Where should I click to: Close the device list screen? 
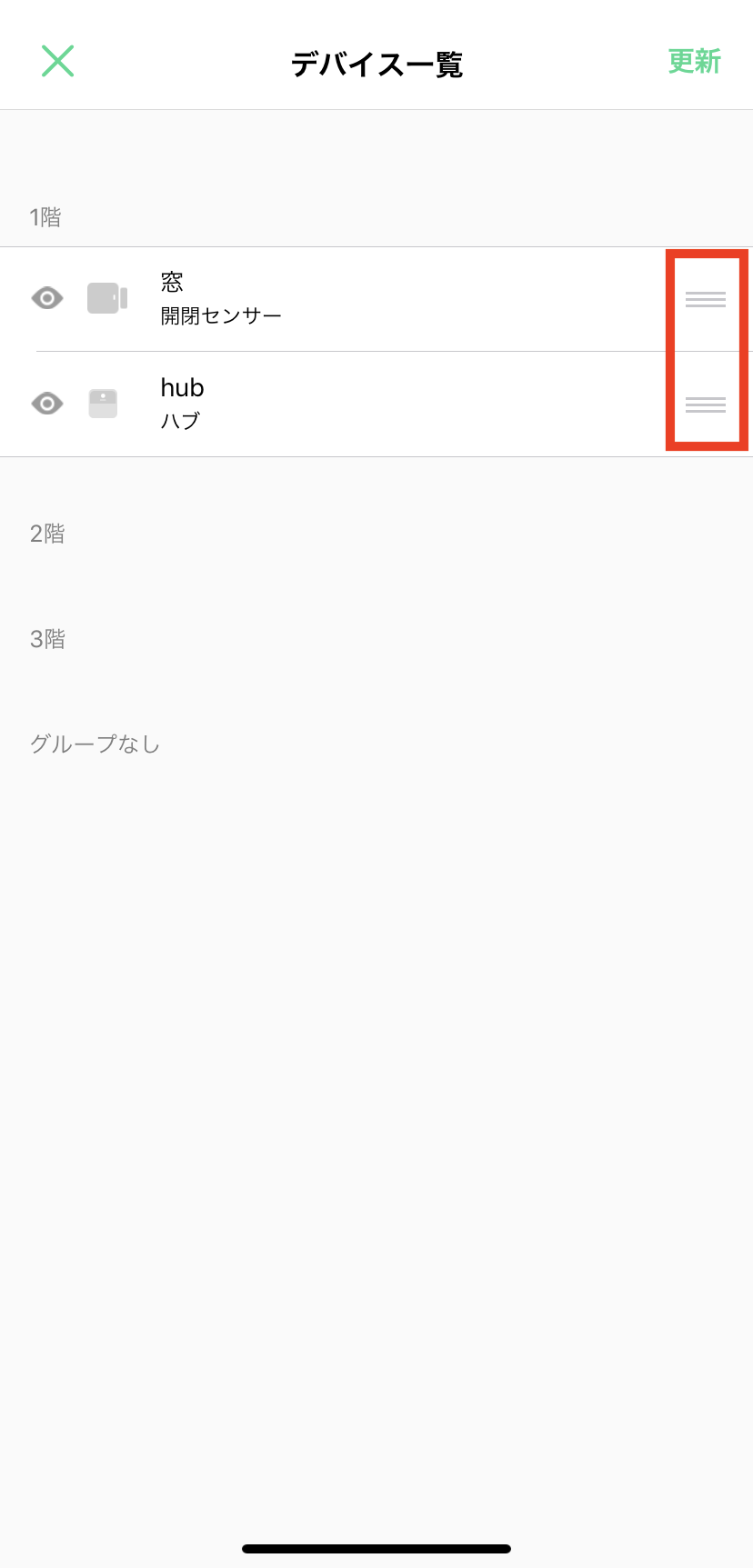point(57,62)
